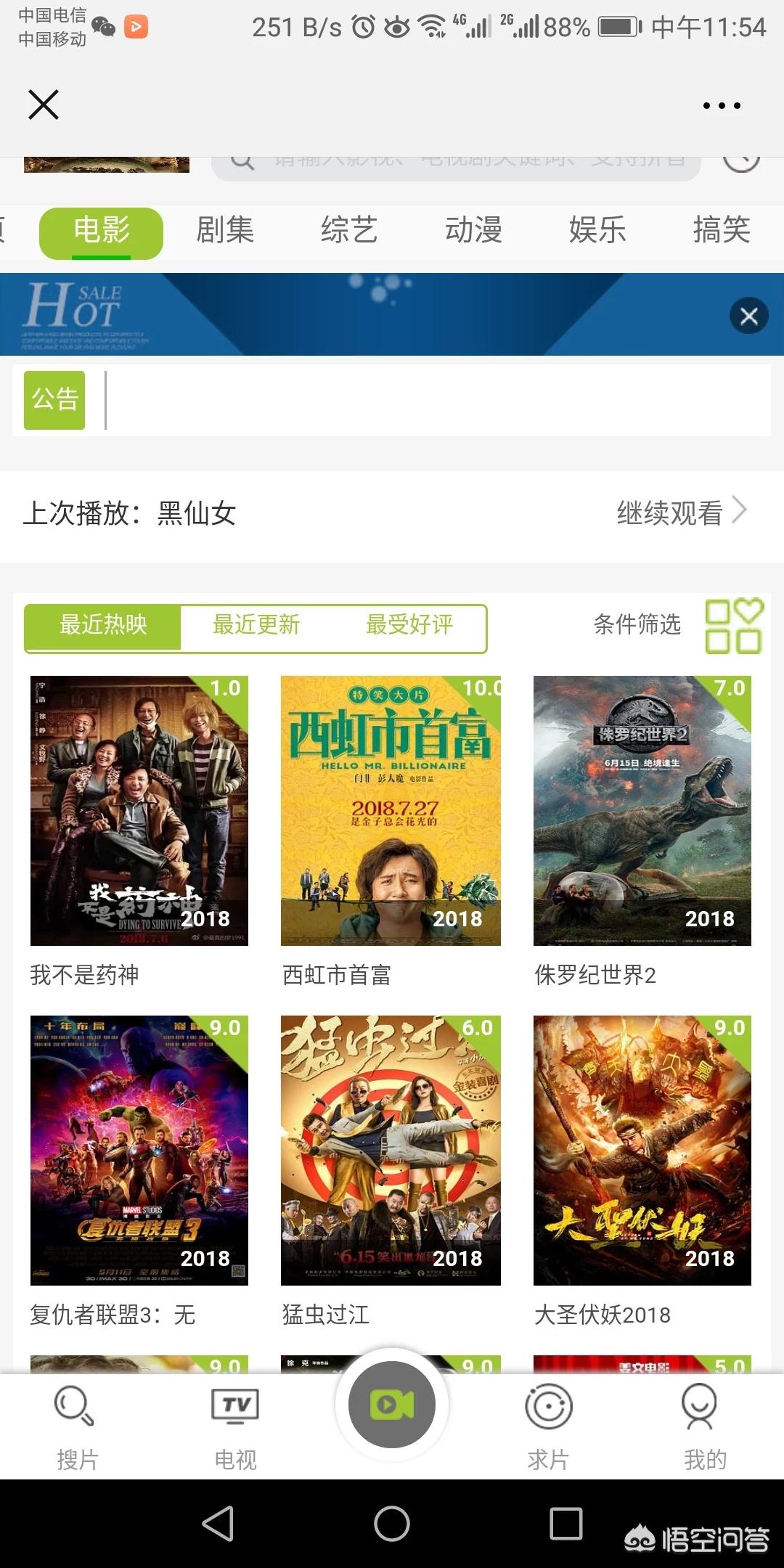Image resolution: width=784 pixels, height=1568 pixels.
Task: Open the 动漫 category tab
Action: click(x=473, y=231)
